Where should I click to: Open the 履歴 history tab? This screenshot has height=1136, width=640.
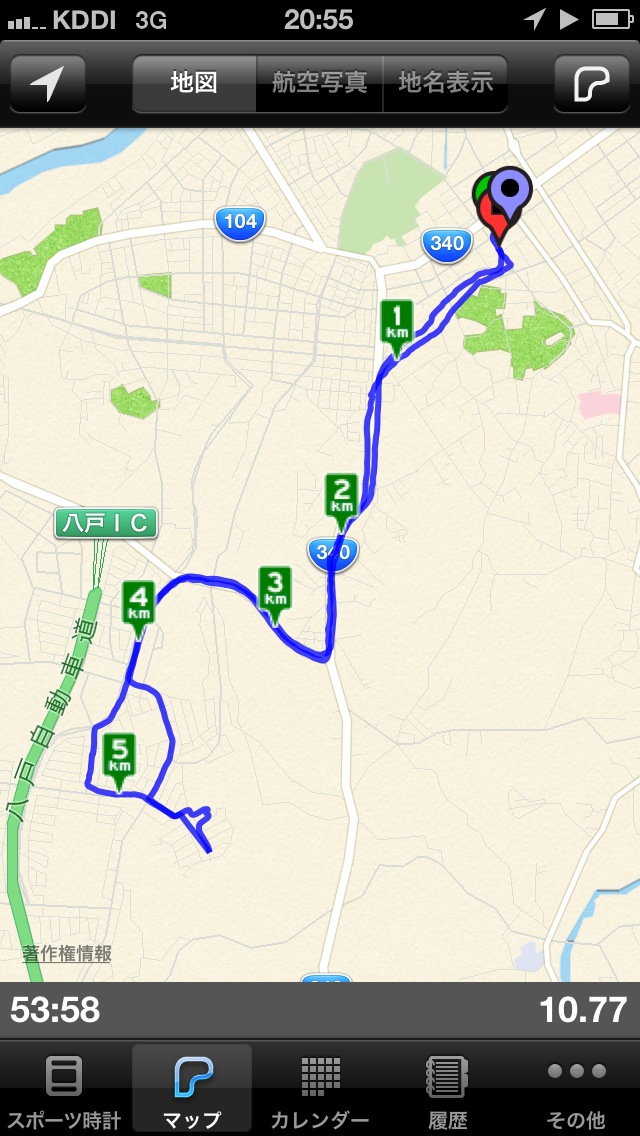point(447,1090)
